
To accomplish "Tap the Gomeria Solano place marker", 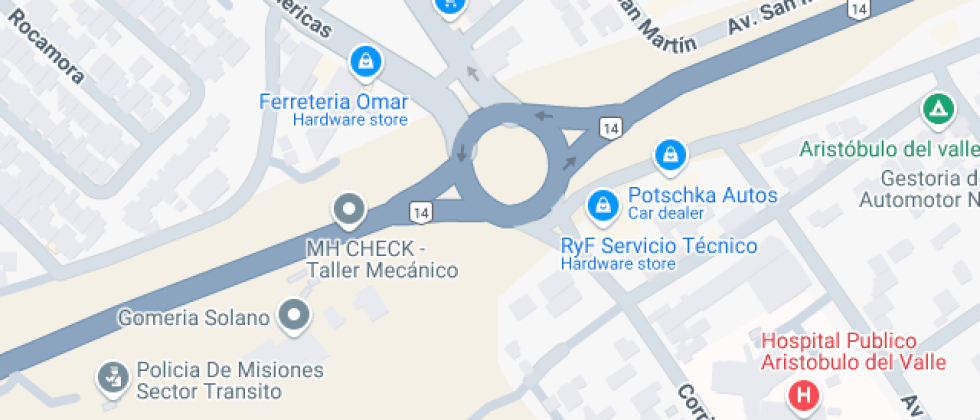I will (x=294, y=316).
